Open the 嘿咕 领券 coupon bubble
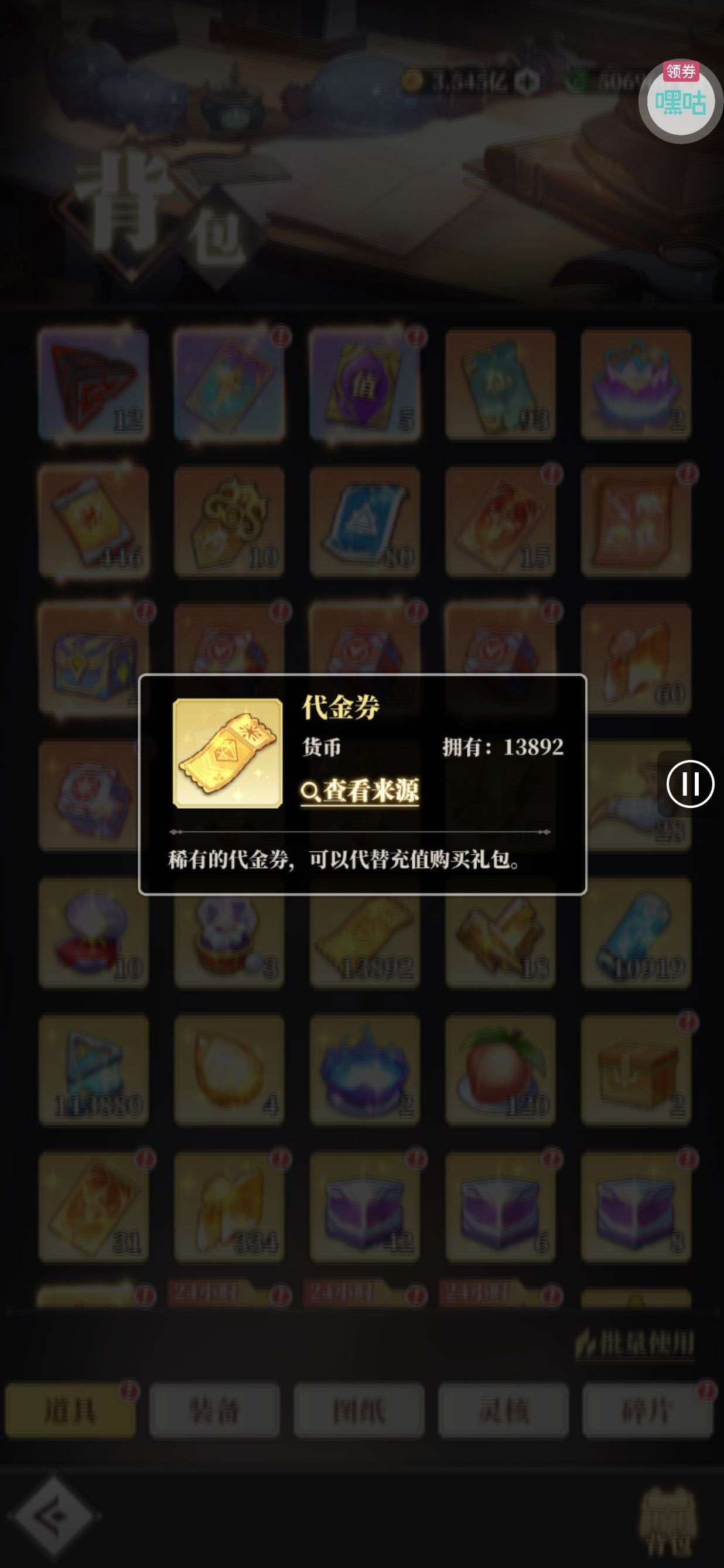724x1568 pixels. click(x=680, y=100)
